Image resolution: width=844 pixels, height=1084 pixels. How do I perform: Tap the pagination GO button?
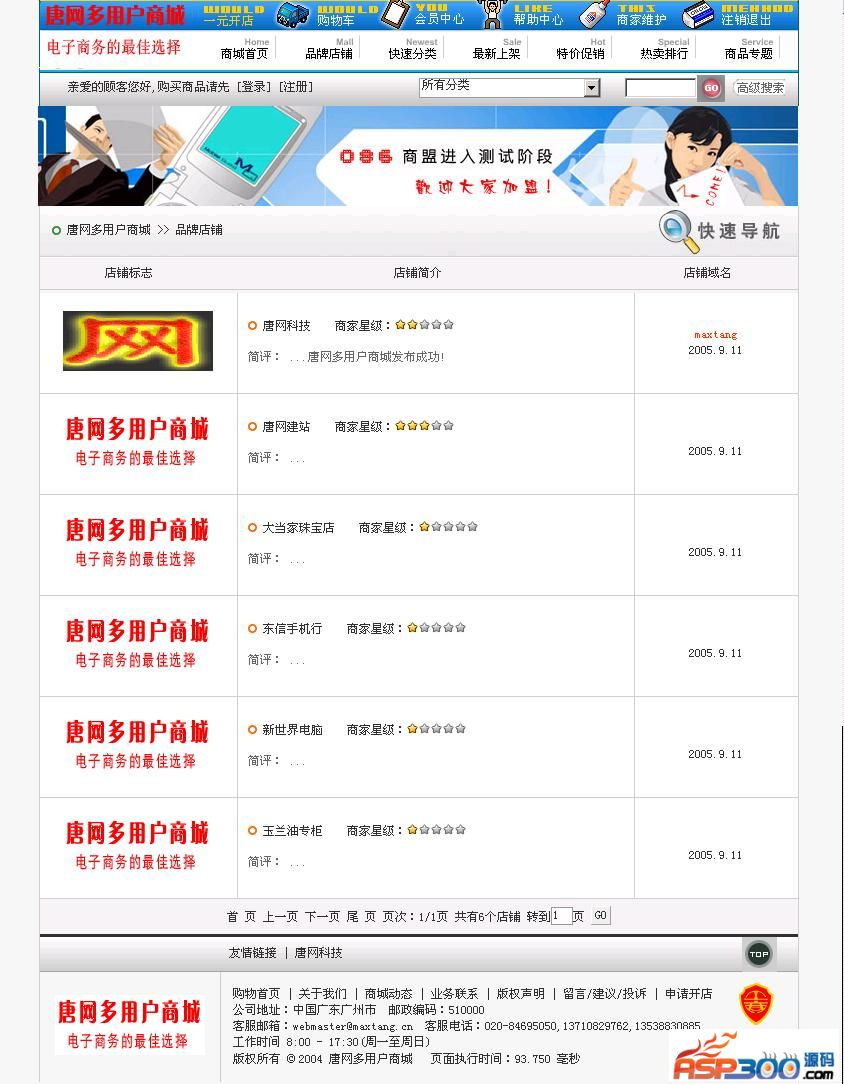[x=600, y=915]
